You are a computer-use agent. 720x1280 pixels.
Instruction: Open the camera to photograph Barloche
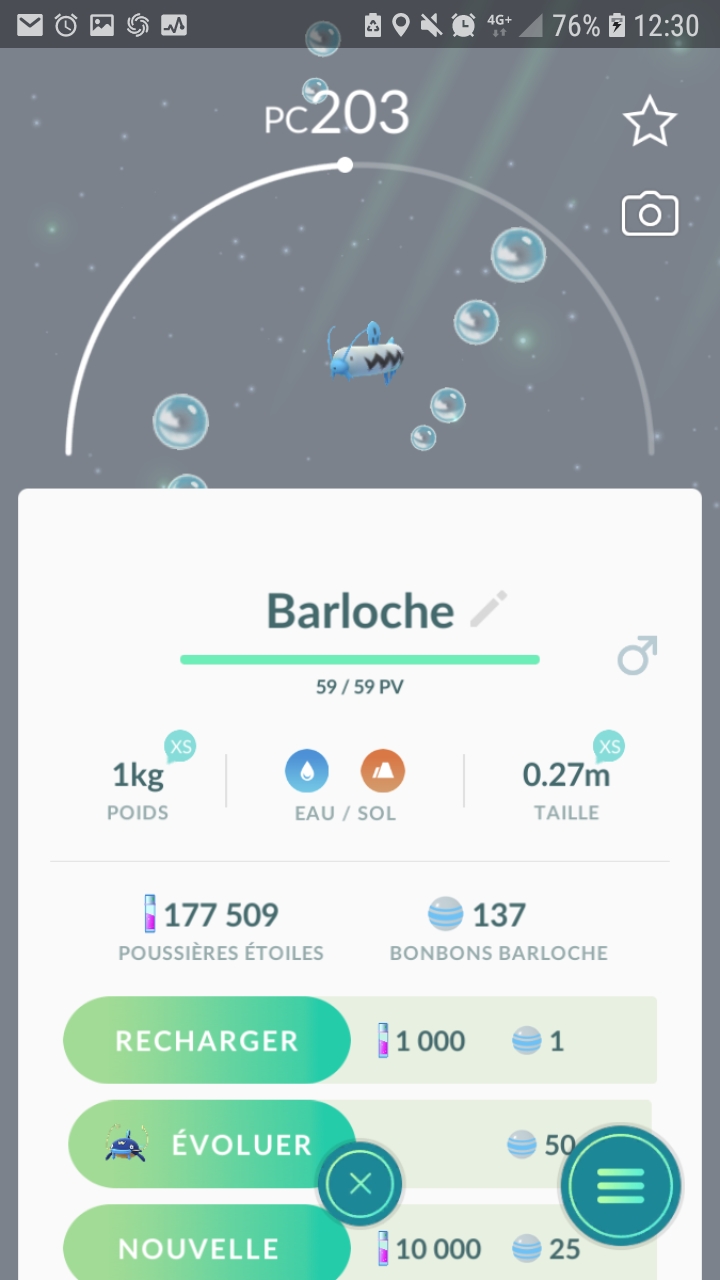click(x=650, y=215)
